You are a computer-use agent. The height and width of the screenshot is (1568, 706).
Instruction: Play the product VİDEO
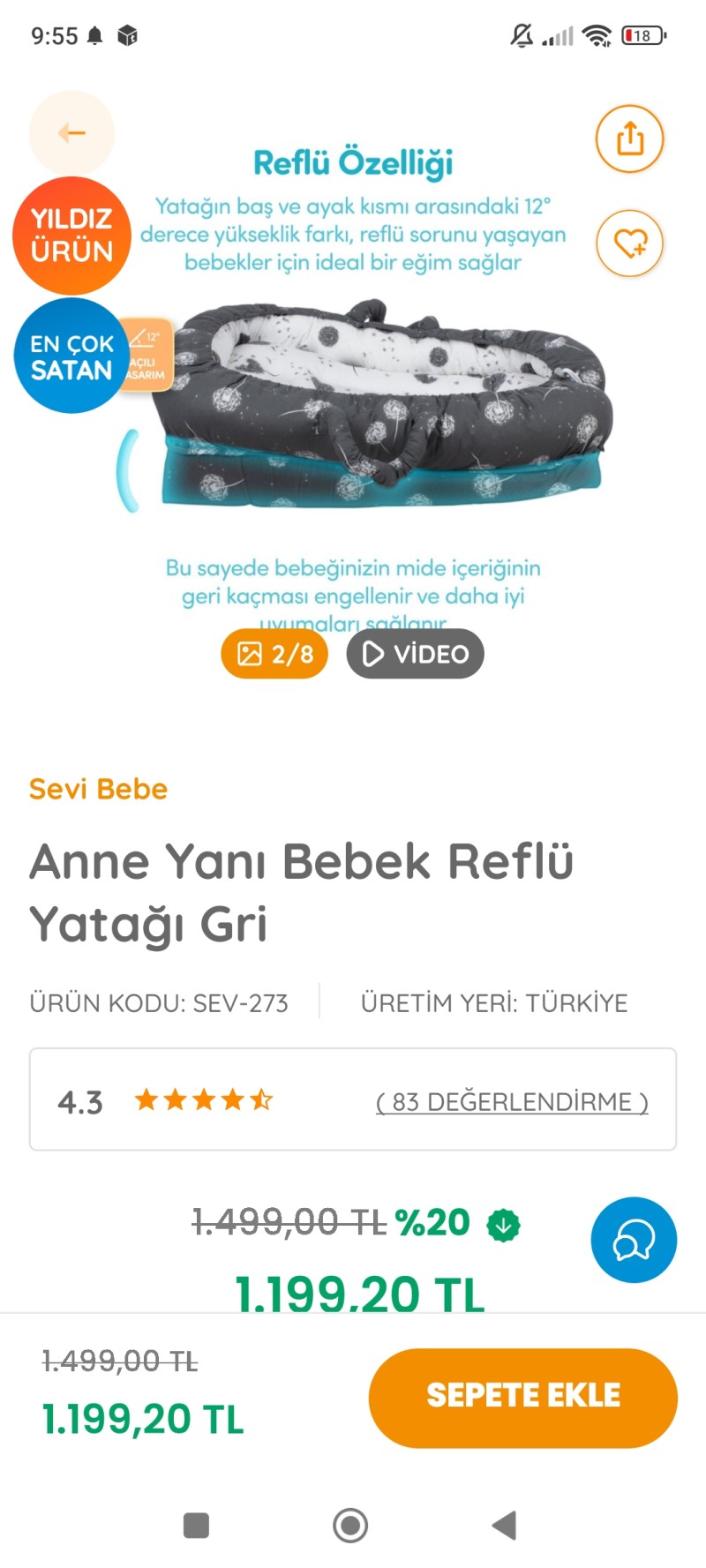tap(415, 654)
